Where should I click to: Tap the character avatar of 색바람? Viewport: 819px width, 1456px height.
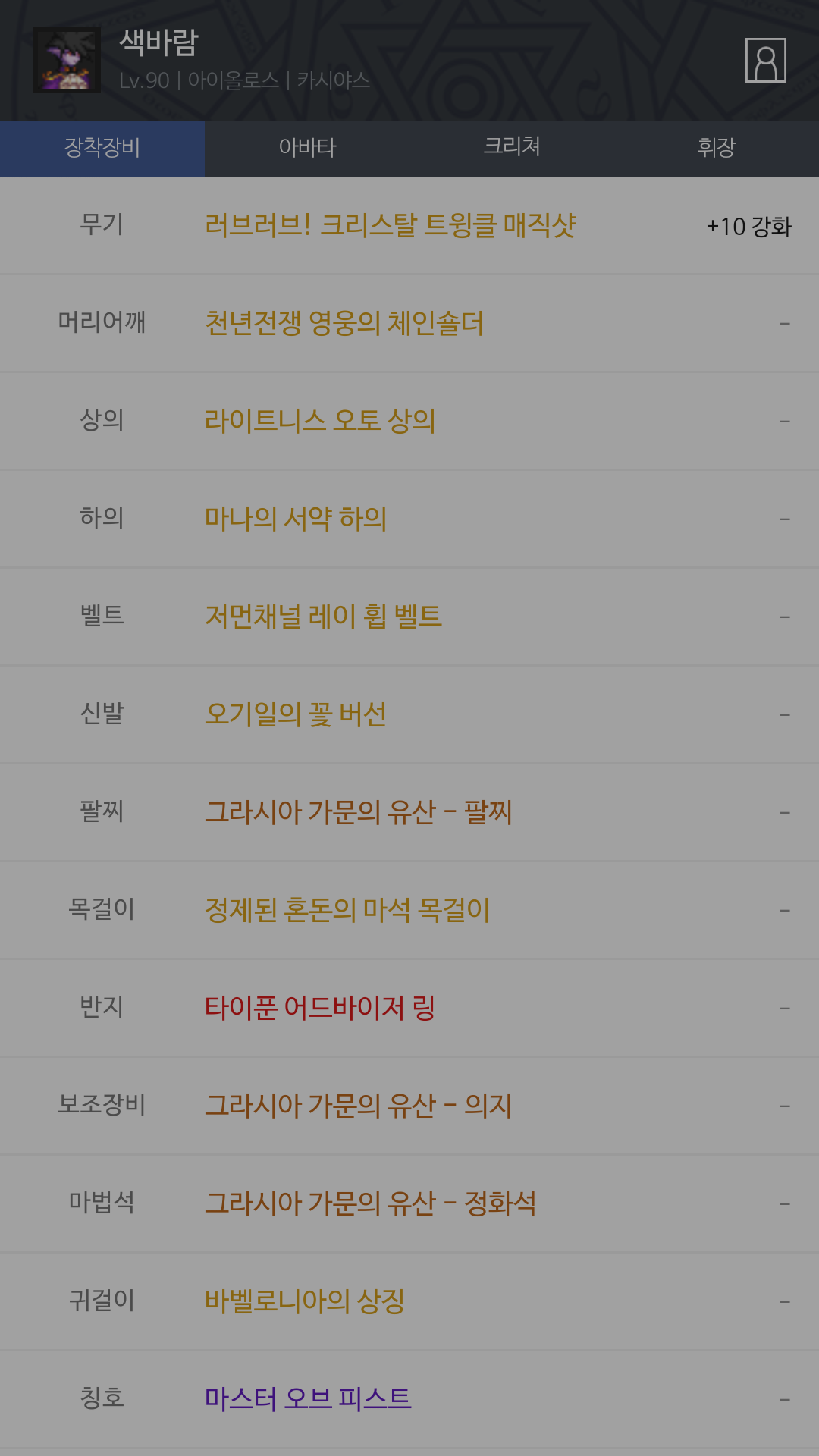coord(67,60)
